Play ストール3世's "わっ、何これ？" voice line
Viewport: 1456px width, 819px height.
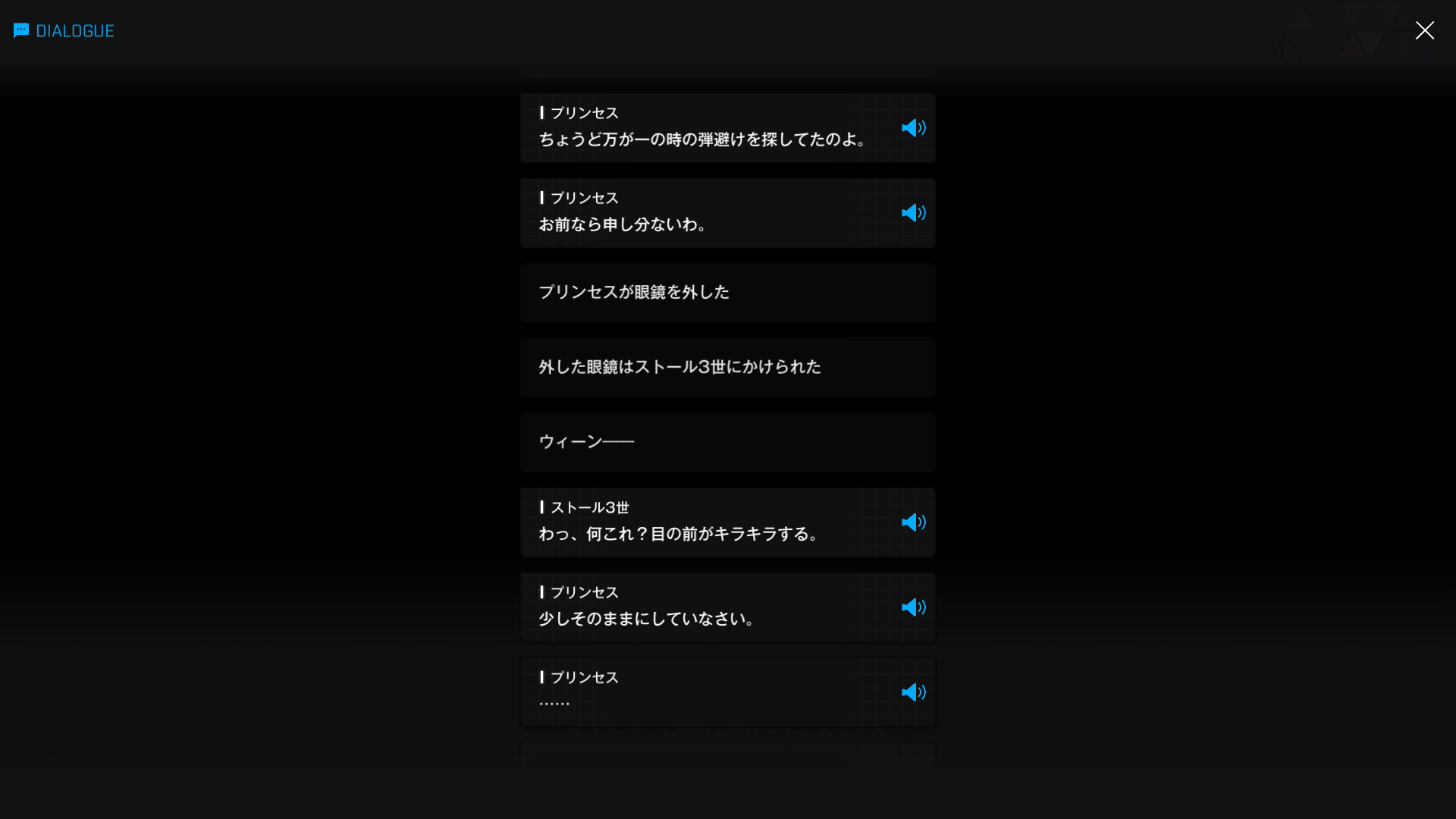913,522
